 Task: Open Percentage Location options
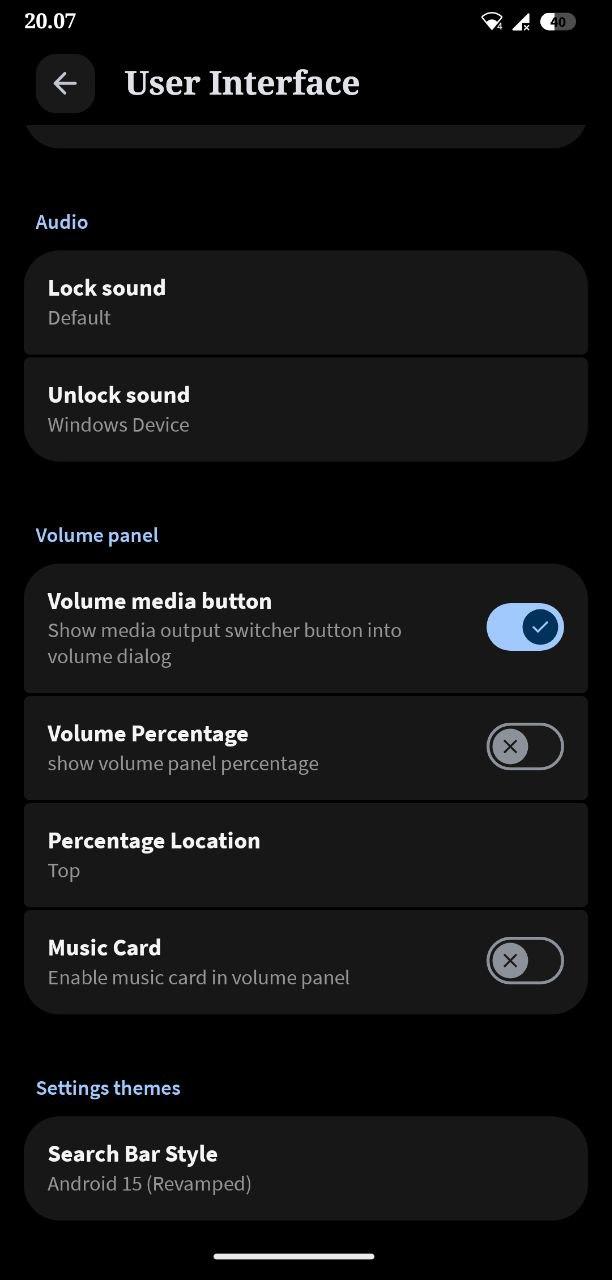[x=305, y=854]
